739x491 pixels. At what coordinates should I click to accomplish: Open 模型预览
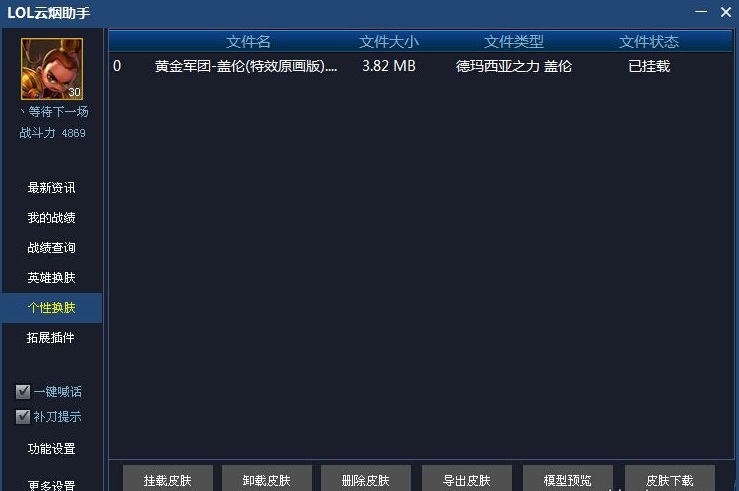tap(567, 480)
